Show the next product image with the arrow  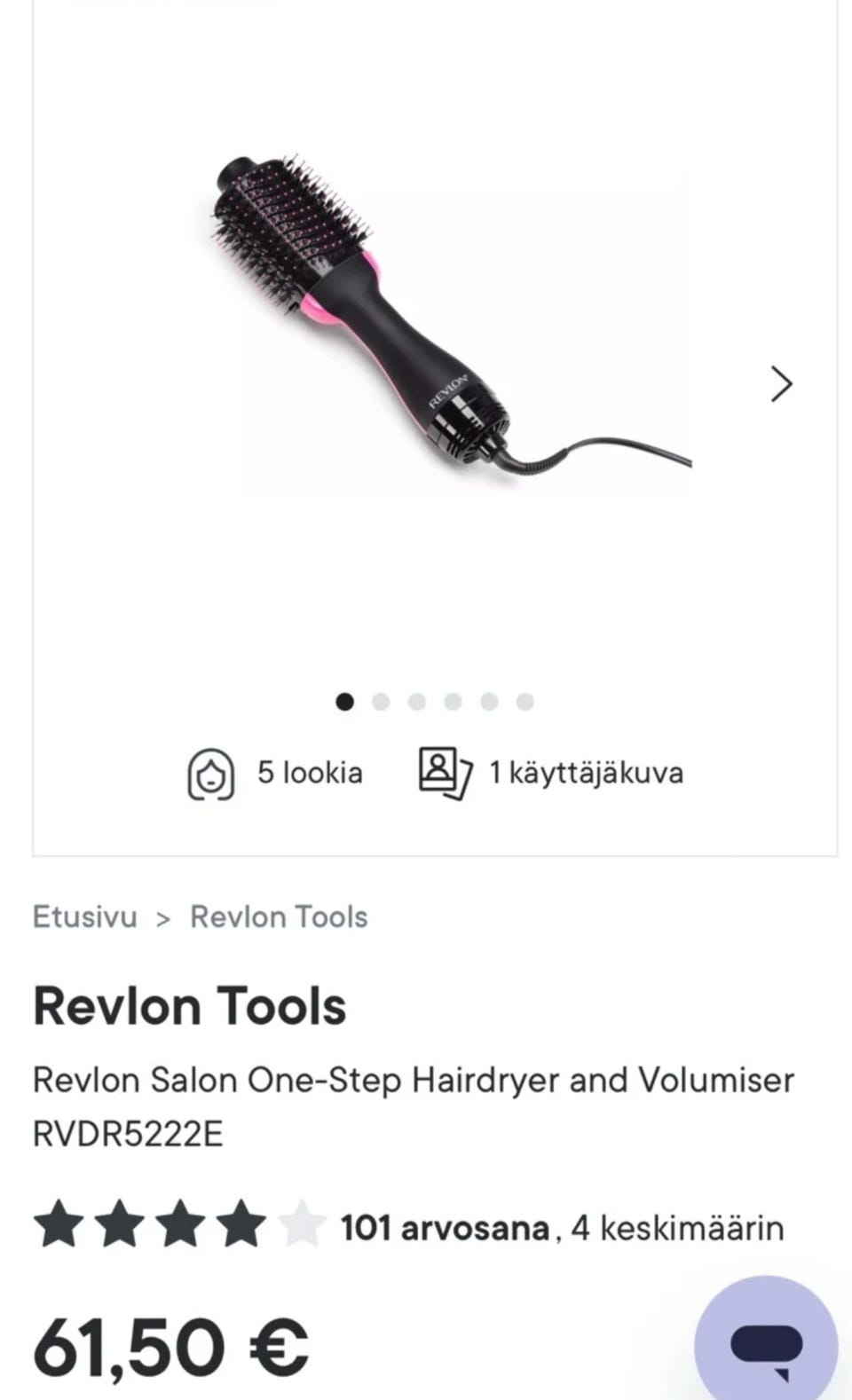tap(780, 384)
